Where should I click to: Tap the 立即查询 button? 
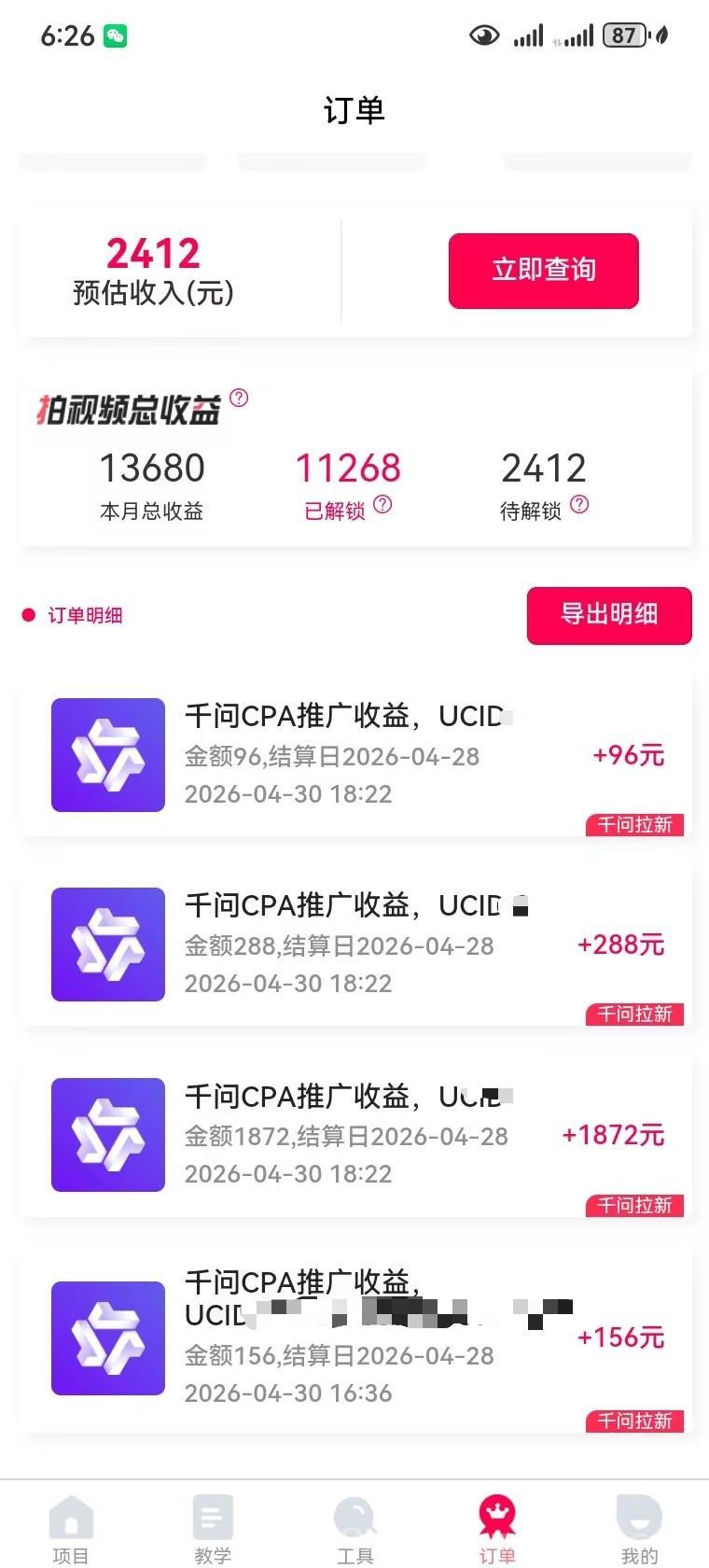point(543,271)
